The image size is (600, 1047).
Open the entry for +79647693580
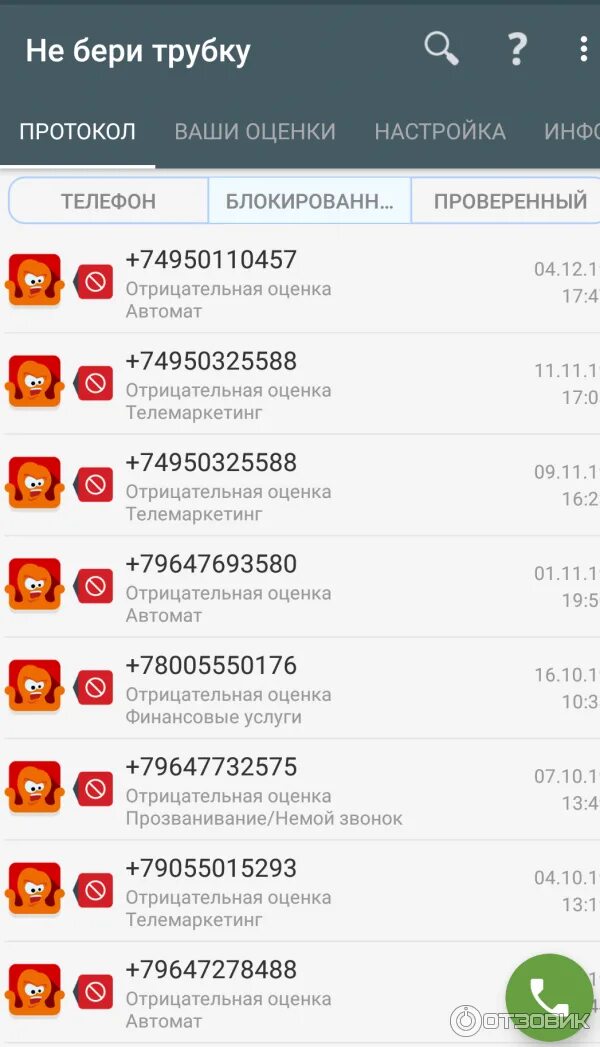click(x=300, y=588)
